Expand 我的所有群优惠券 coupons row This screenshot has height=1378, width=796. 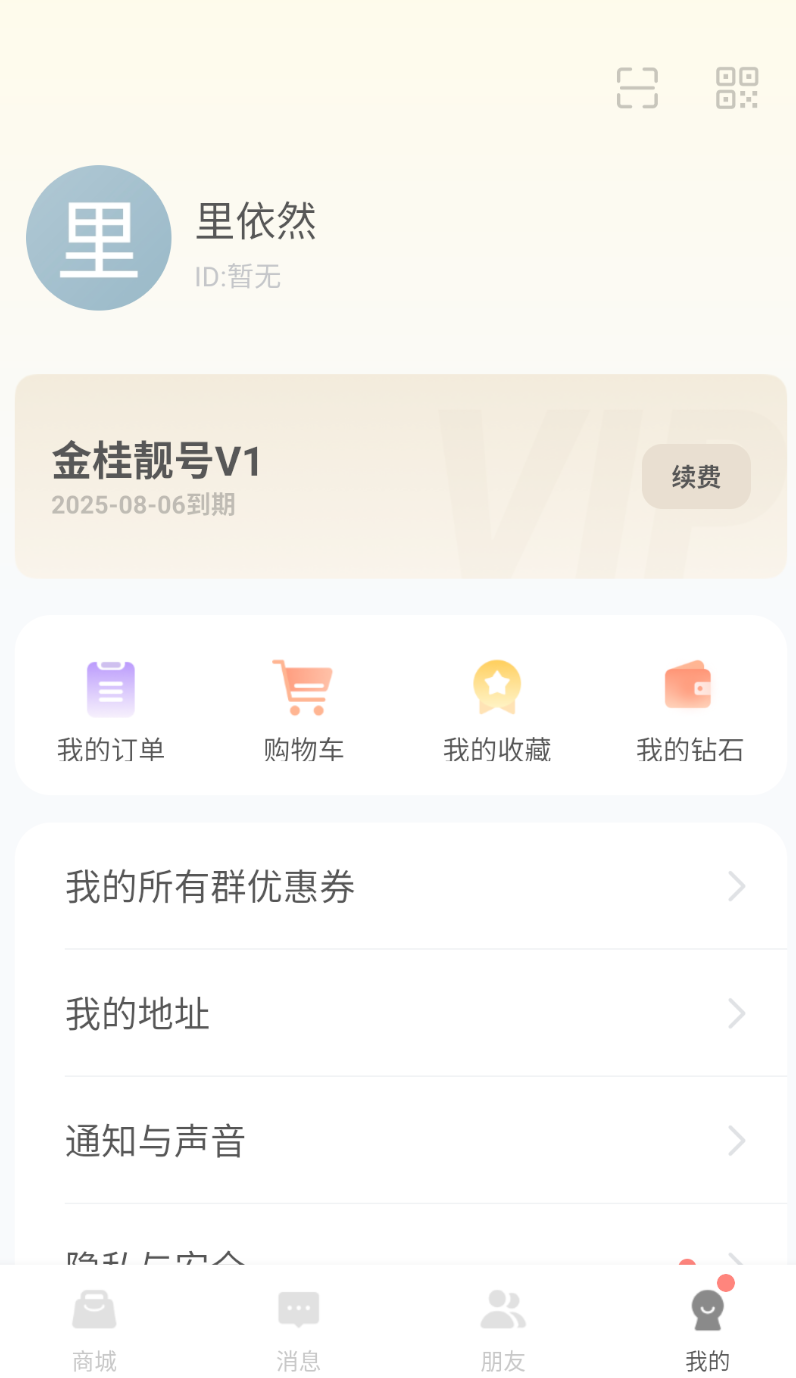click(400, 887)
